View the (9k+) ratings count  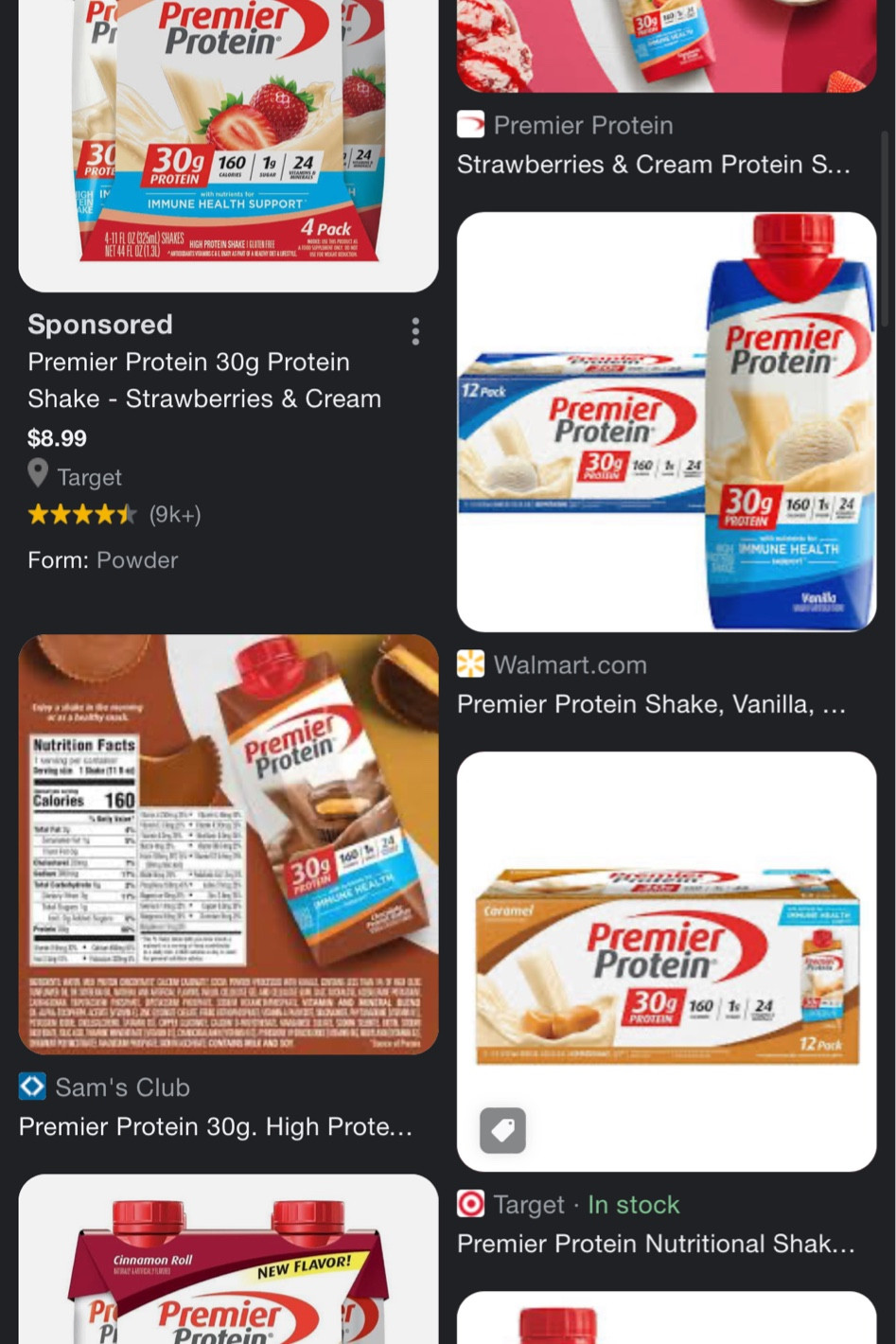click(x=173, y=516)
